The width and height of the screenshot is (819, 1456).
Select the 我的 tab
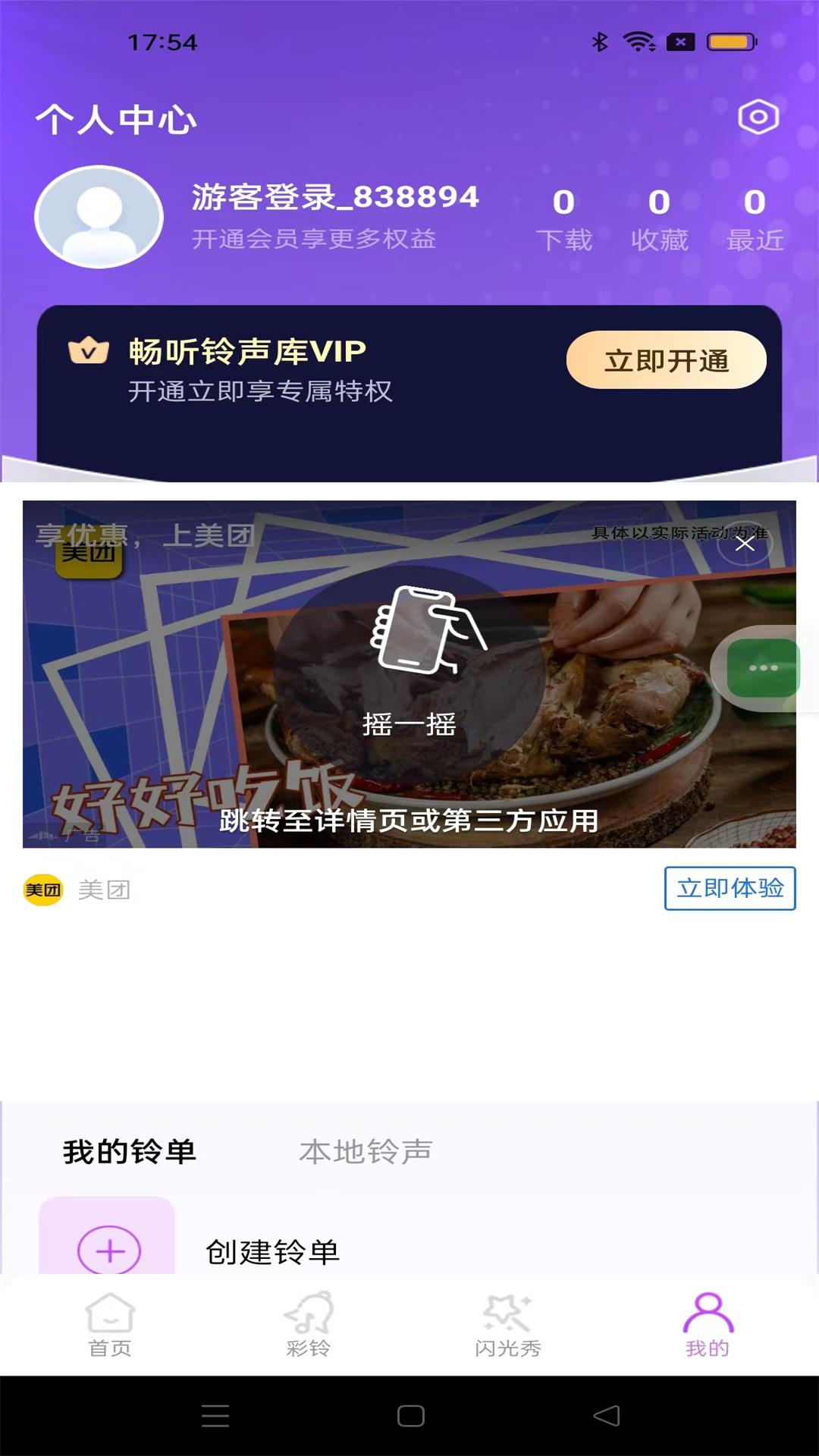click(707, 1324)
